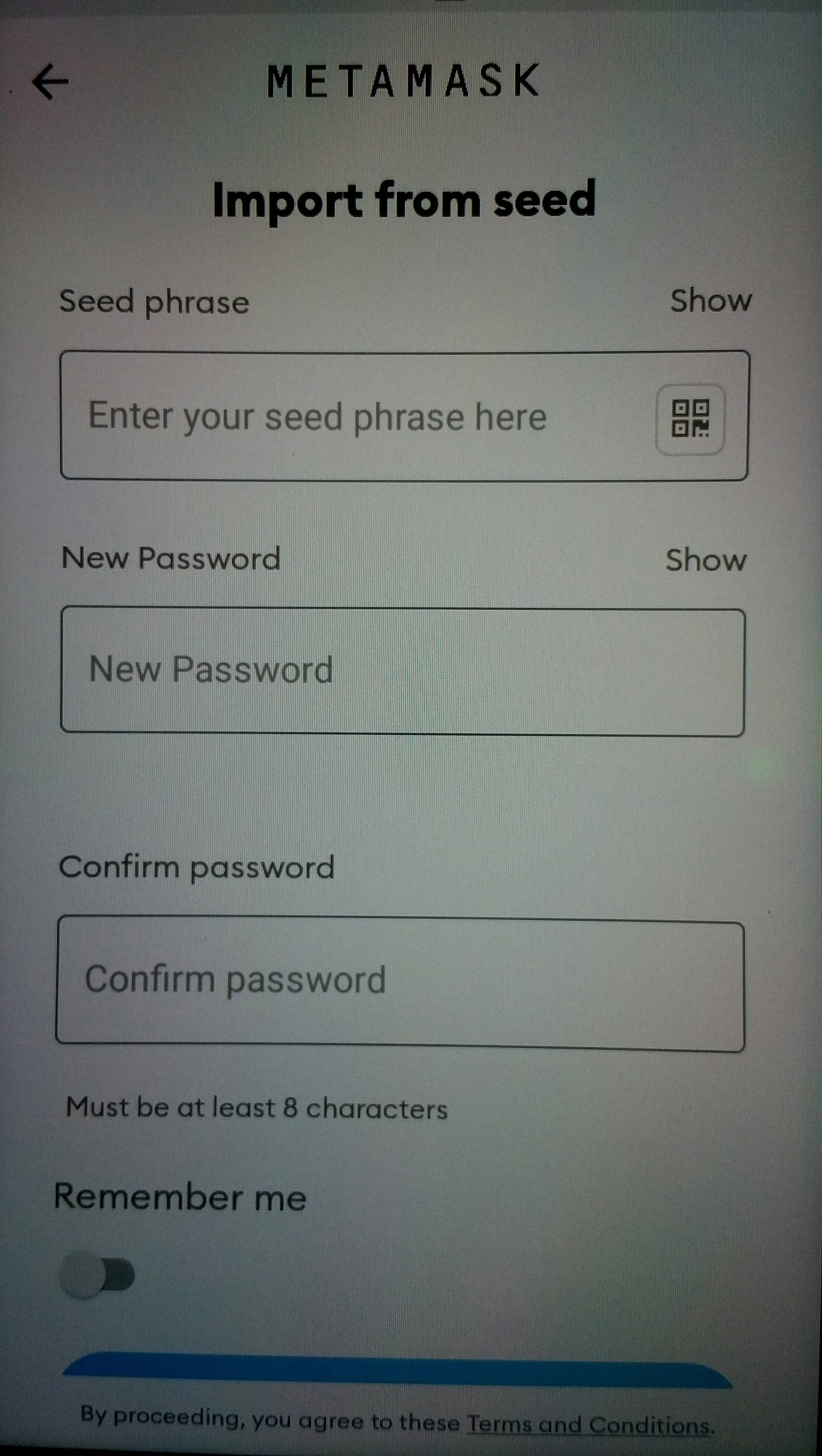This screenshot has height=1456, width=822.
Task: Scan seed phrase with QR code icon
Action: point(690,419)
